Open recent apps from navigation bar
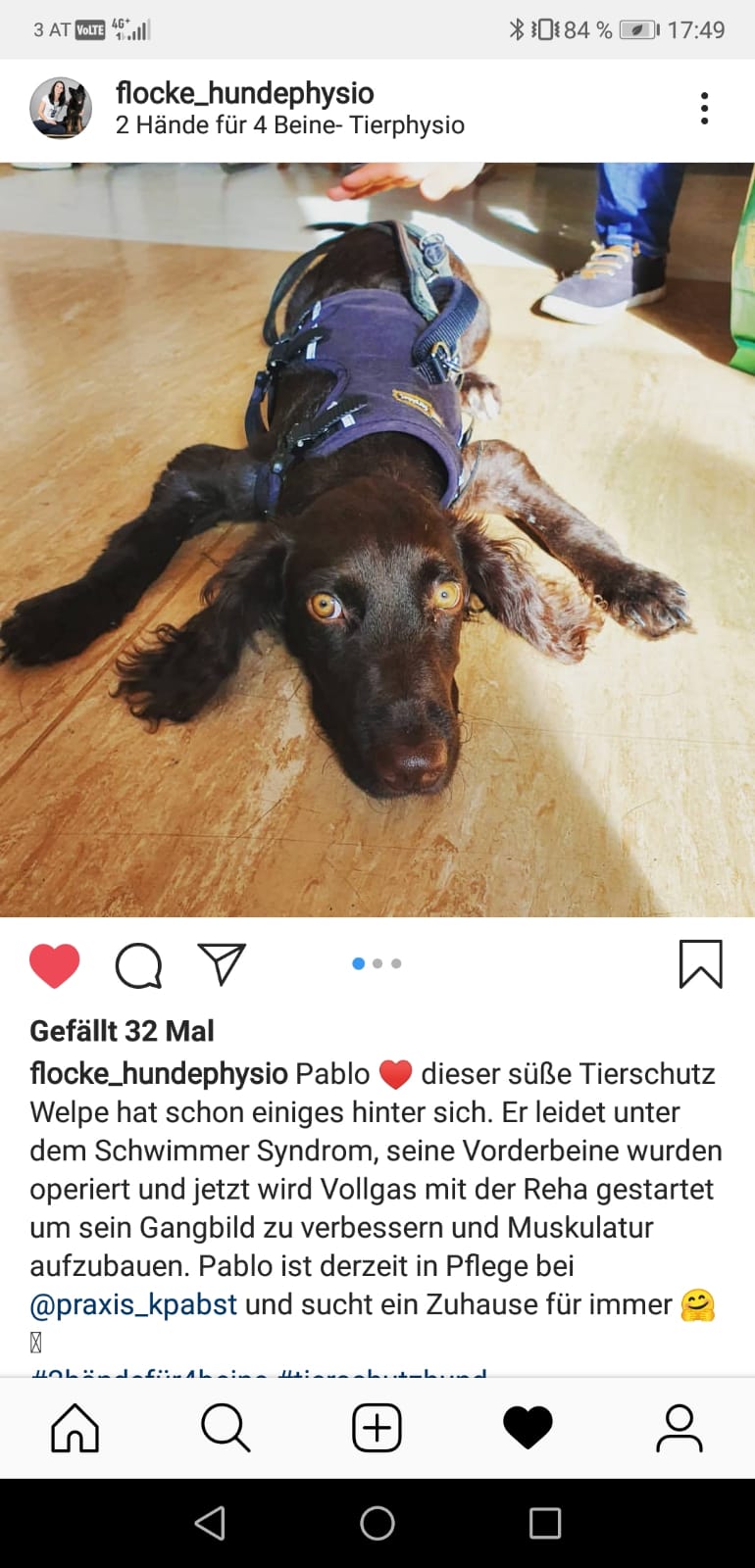Screen dimensions: 755x1568 coord(545,1523)
